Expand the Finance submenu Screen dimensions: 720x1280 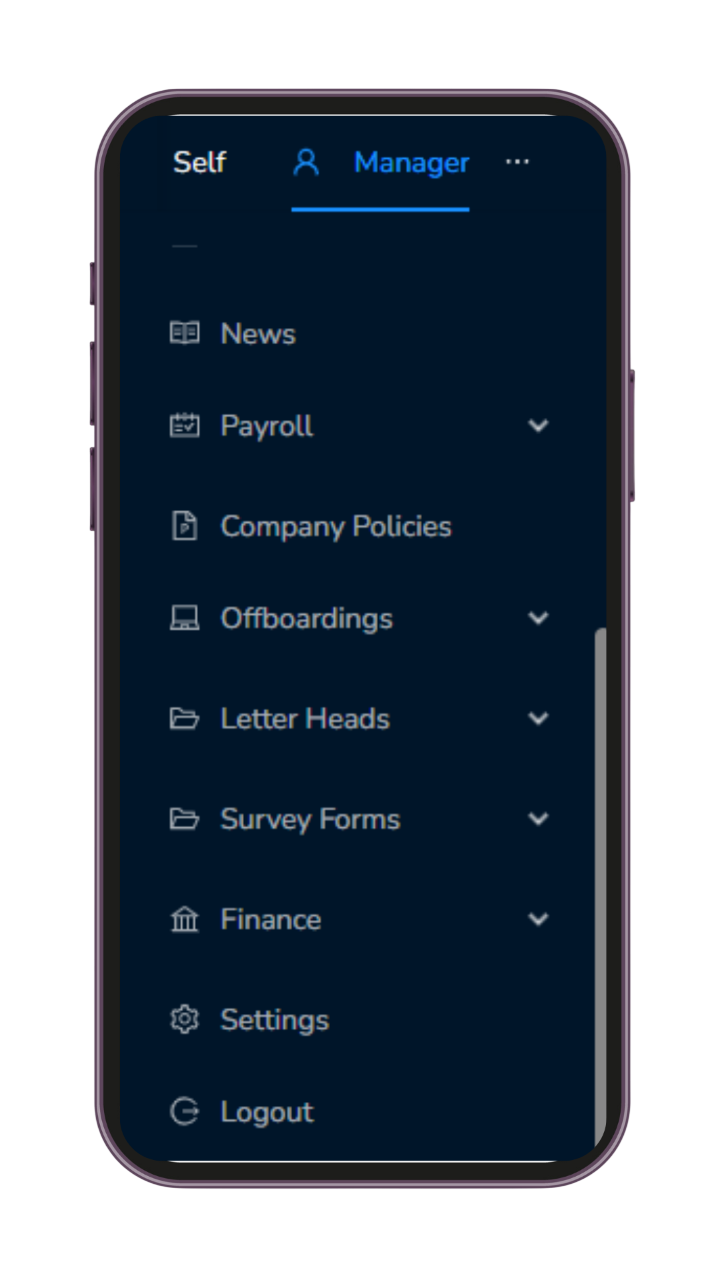tap(538, 919)
